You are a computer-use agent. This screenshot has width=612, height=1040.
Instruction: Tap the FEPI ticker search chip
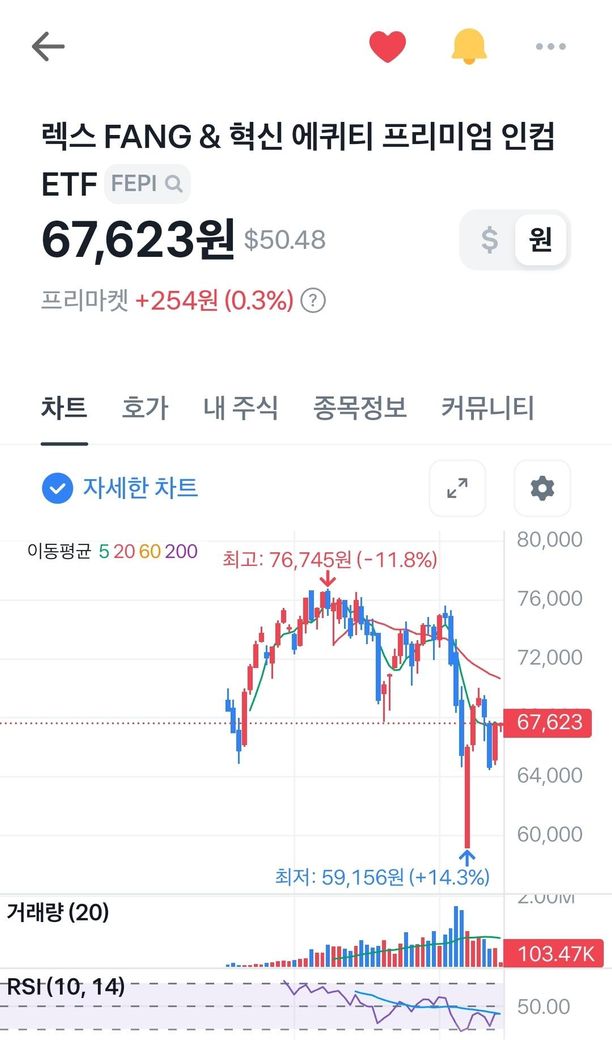click(147, 184)
